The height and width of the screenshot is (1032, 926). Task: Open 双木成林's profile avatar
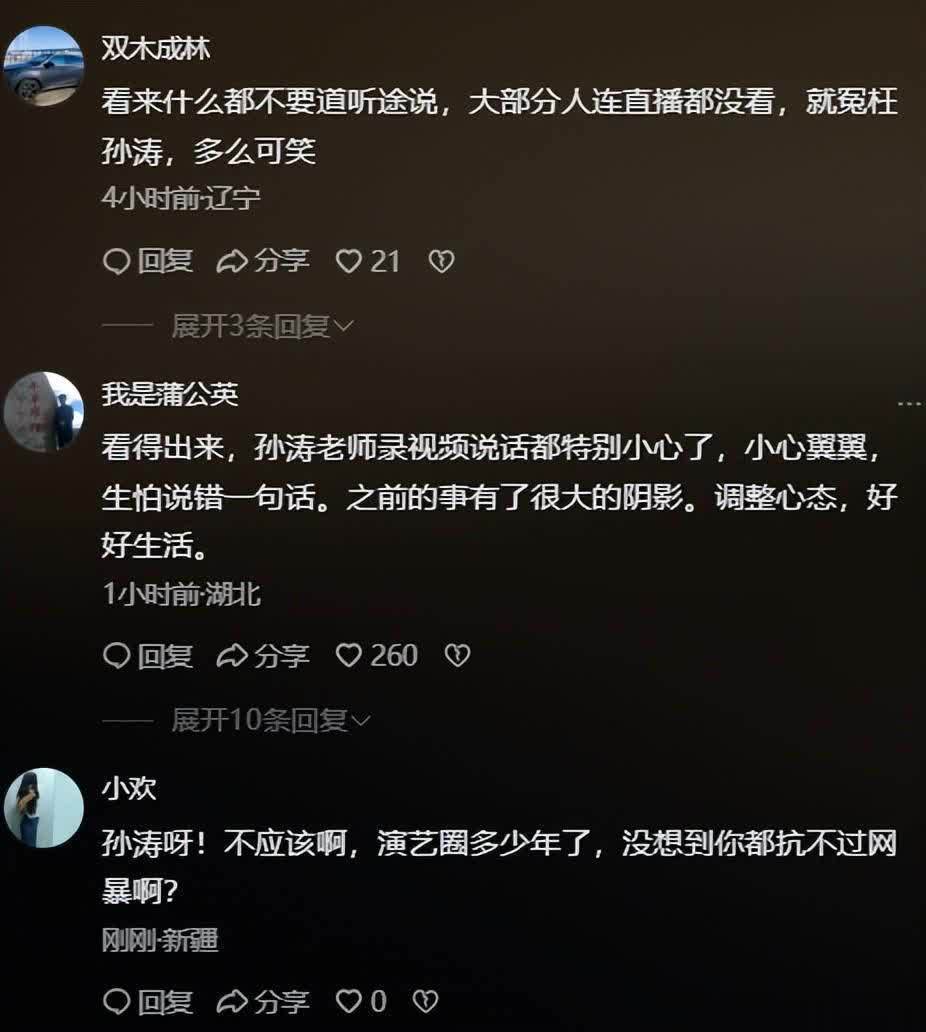coord(43,65)
